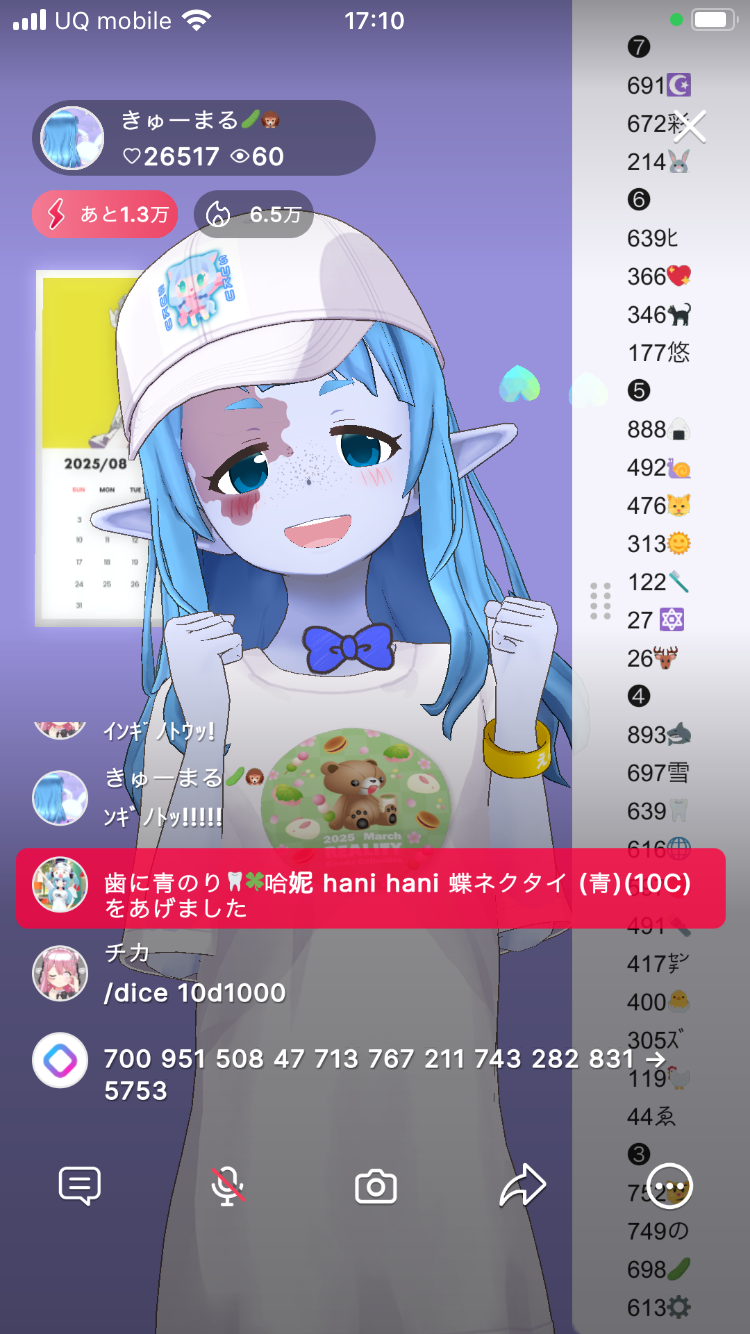
Task: Open the hani hani gift notification banner
Action: click(370, 888)
